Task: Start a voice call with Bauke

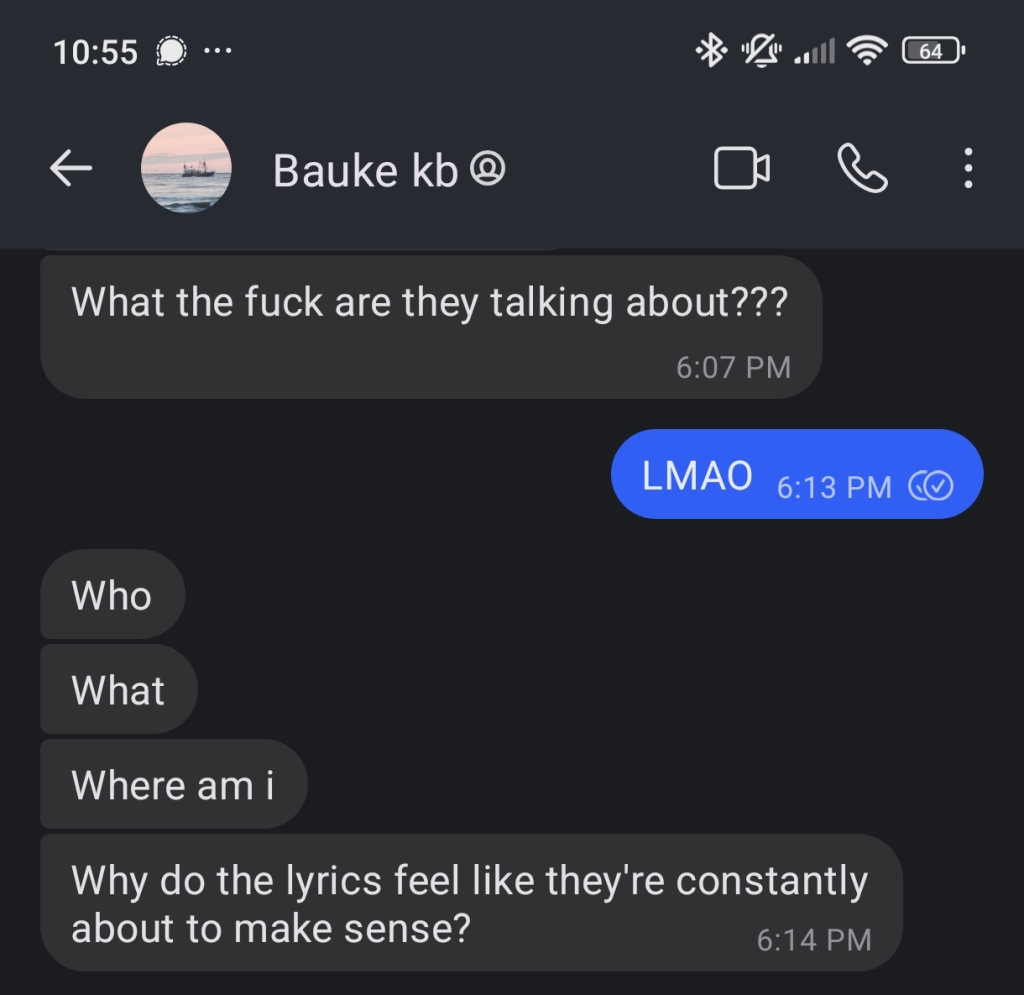Action: 861,169
